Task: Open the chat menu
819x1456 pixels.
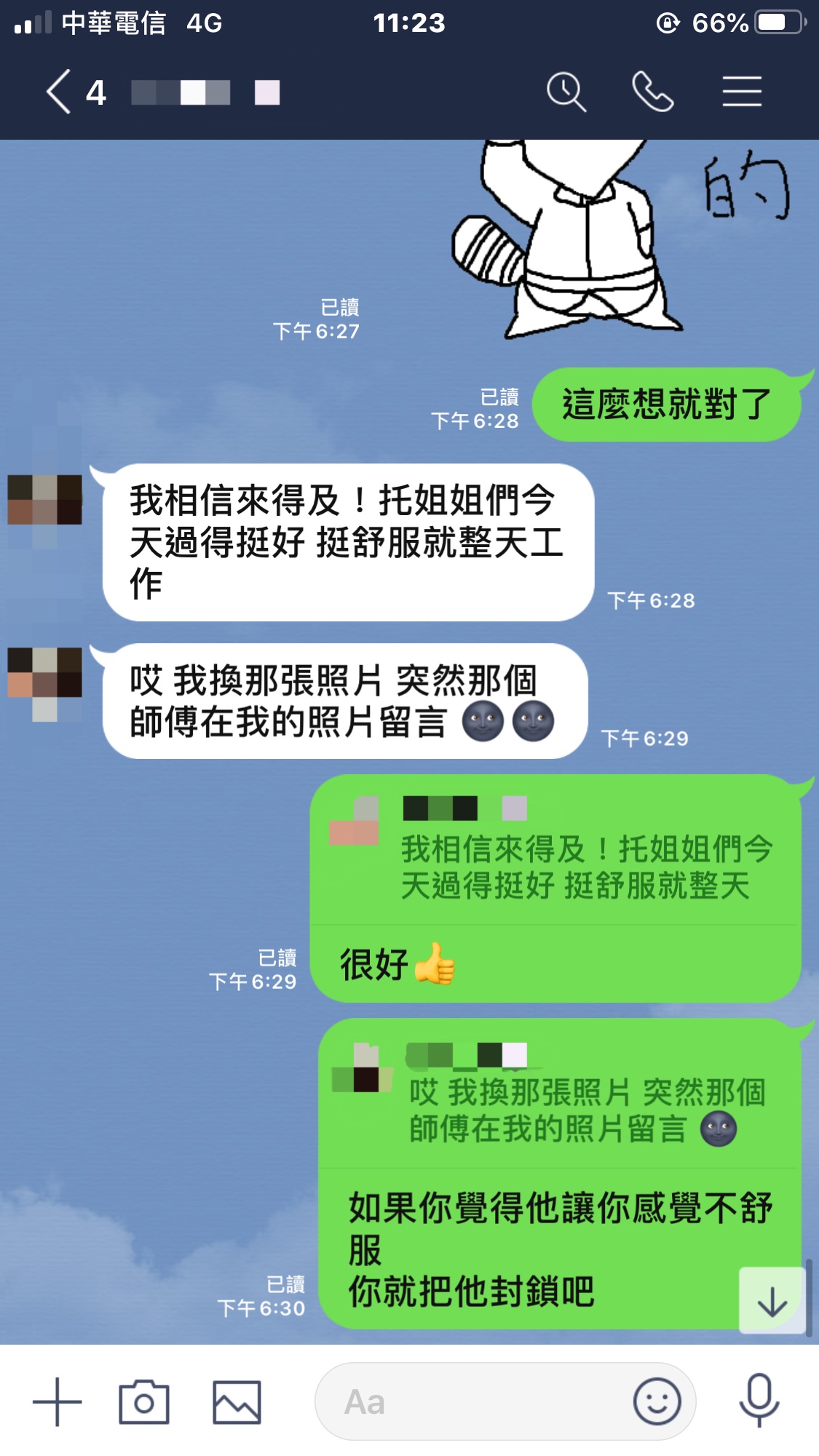Action: pyautogui.click(x=742, y=92)
